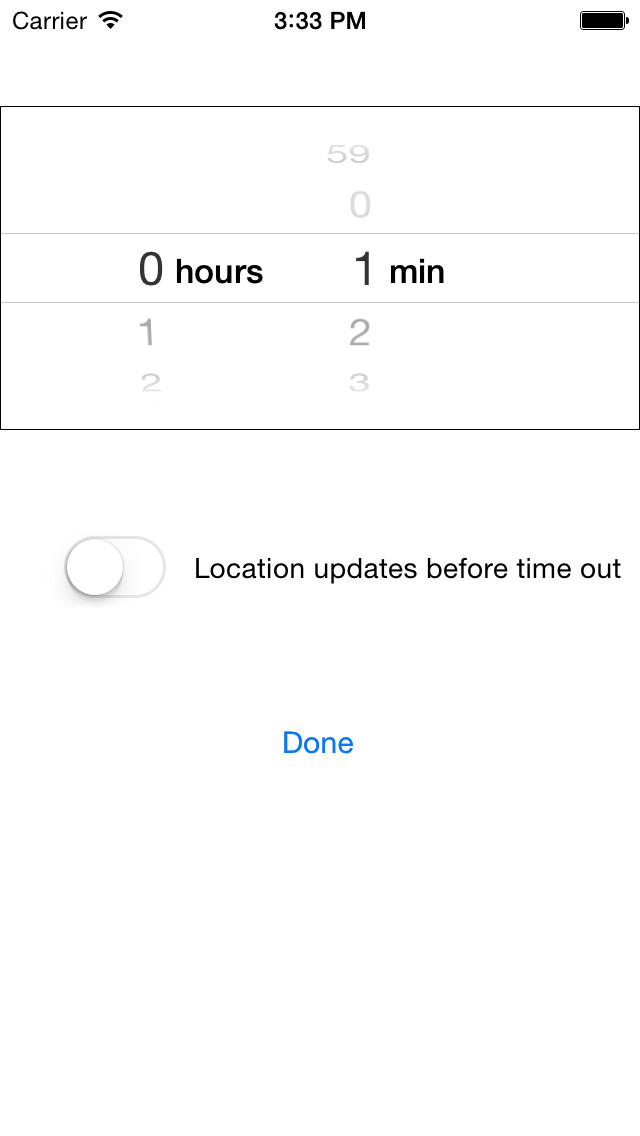Enable the location updates before time out switch
The height and width of the screenshot is (1136, 640).
115,567
